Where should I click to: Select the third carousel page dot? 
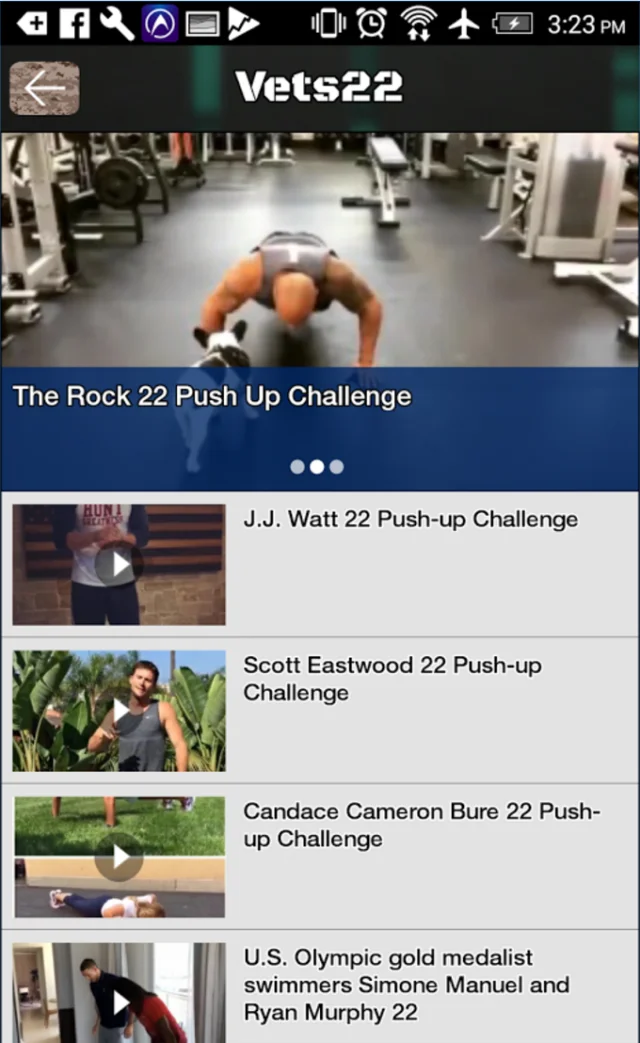337,467
